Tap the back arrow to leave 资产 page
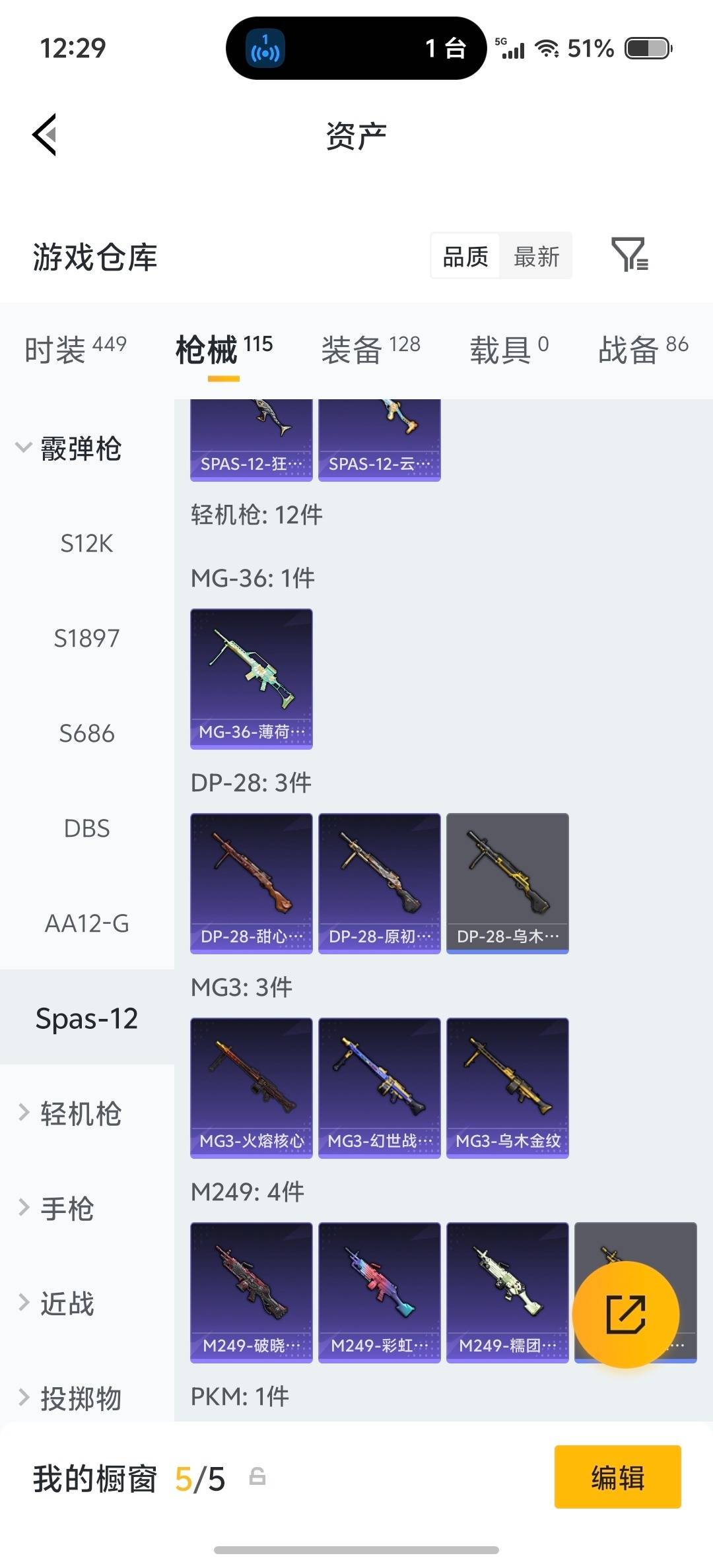This screenshot has height=1568, width=713. [44, 135]
